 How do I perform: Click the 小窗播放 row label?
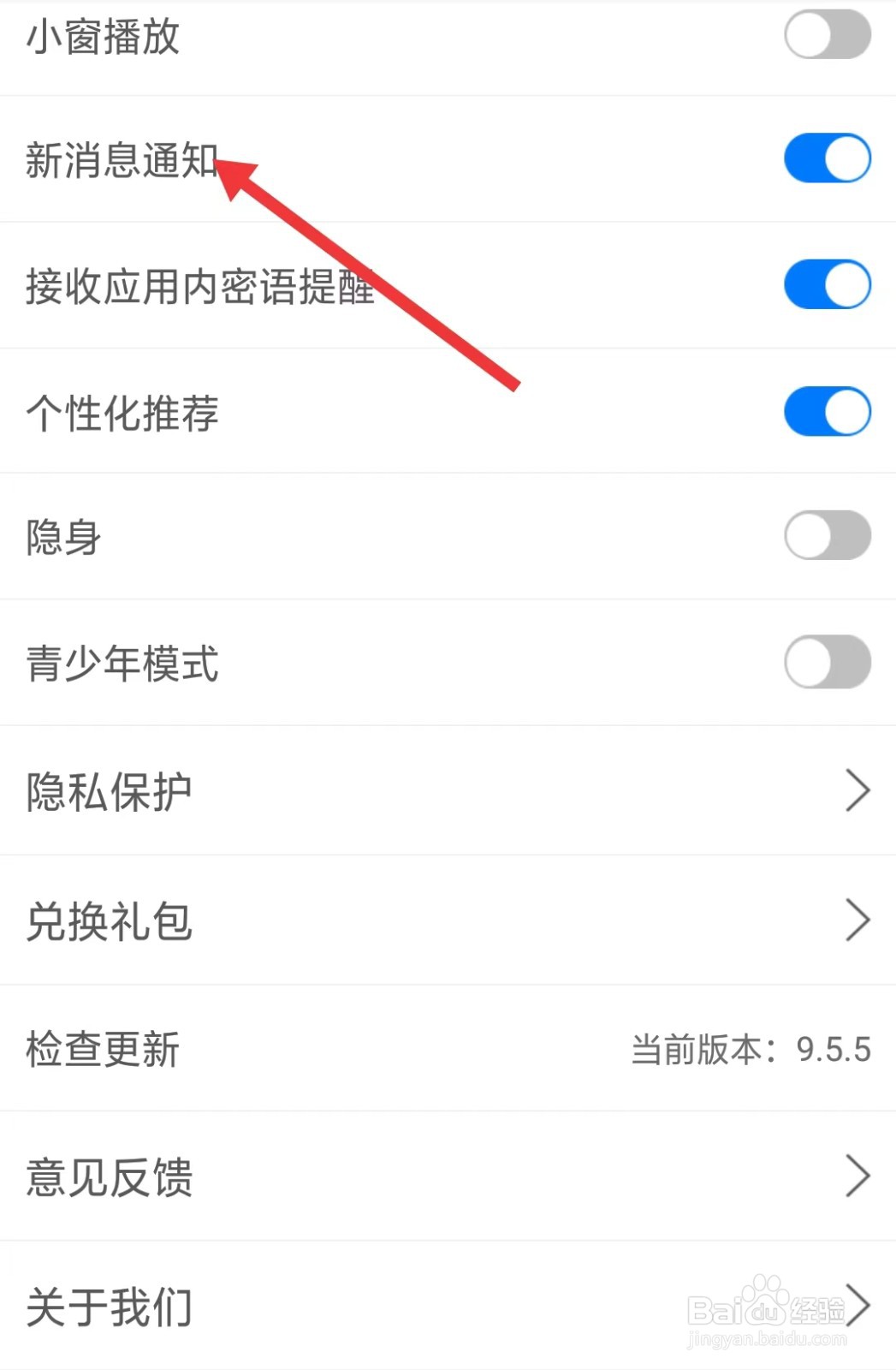pyautogui.click(x=104, y=36)
